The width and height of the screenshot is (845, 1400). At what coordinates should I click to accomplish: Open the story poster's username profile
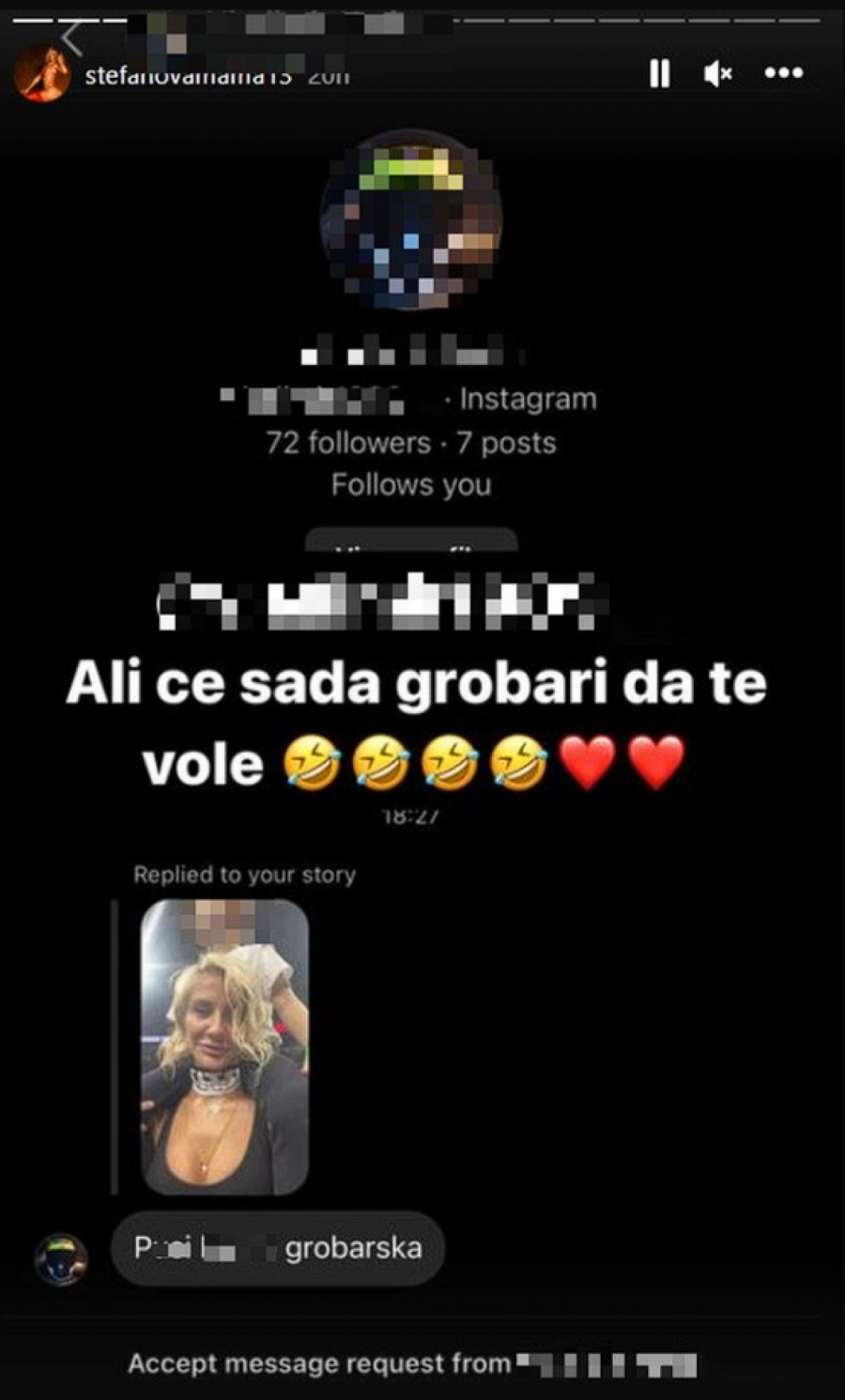188,76
